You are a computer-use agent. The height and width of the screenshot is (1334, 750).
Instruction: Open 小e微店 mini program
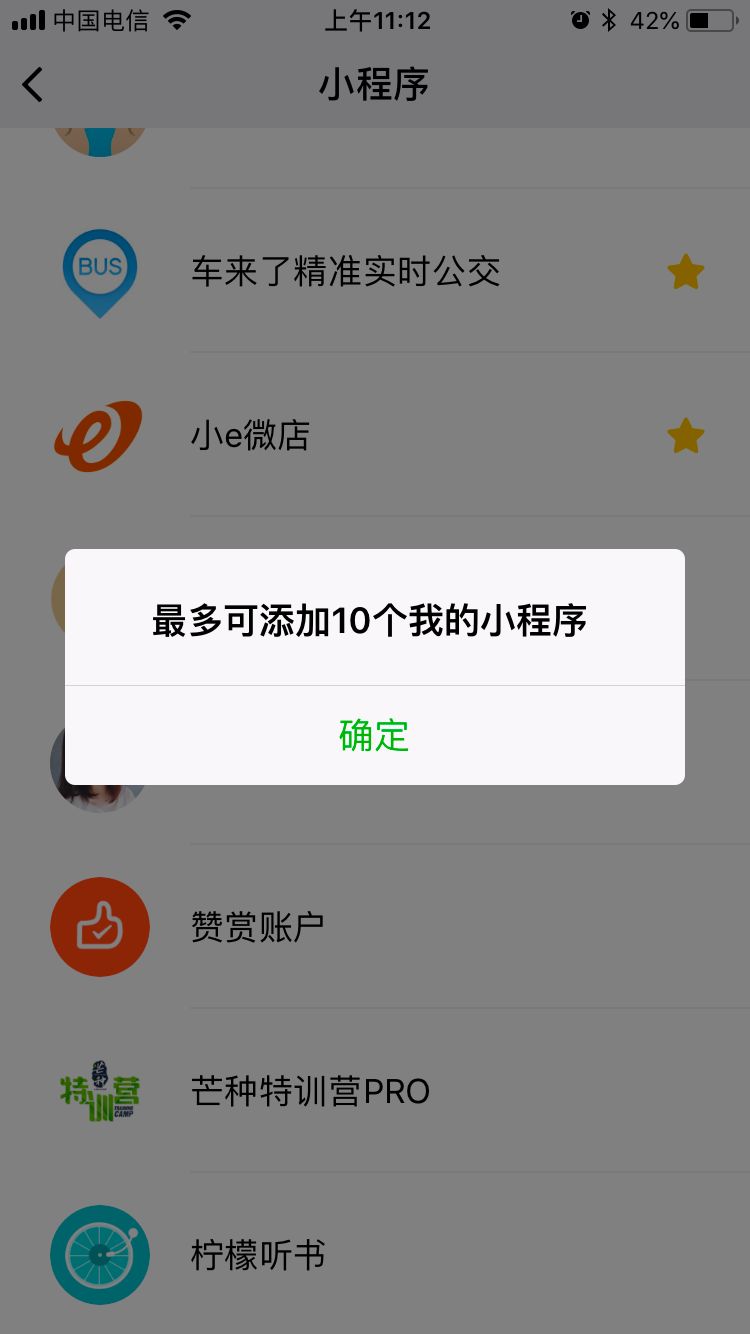pos(250,436)
